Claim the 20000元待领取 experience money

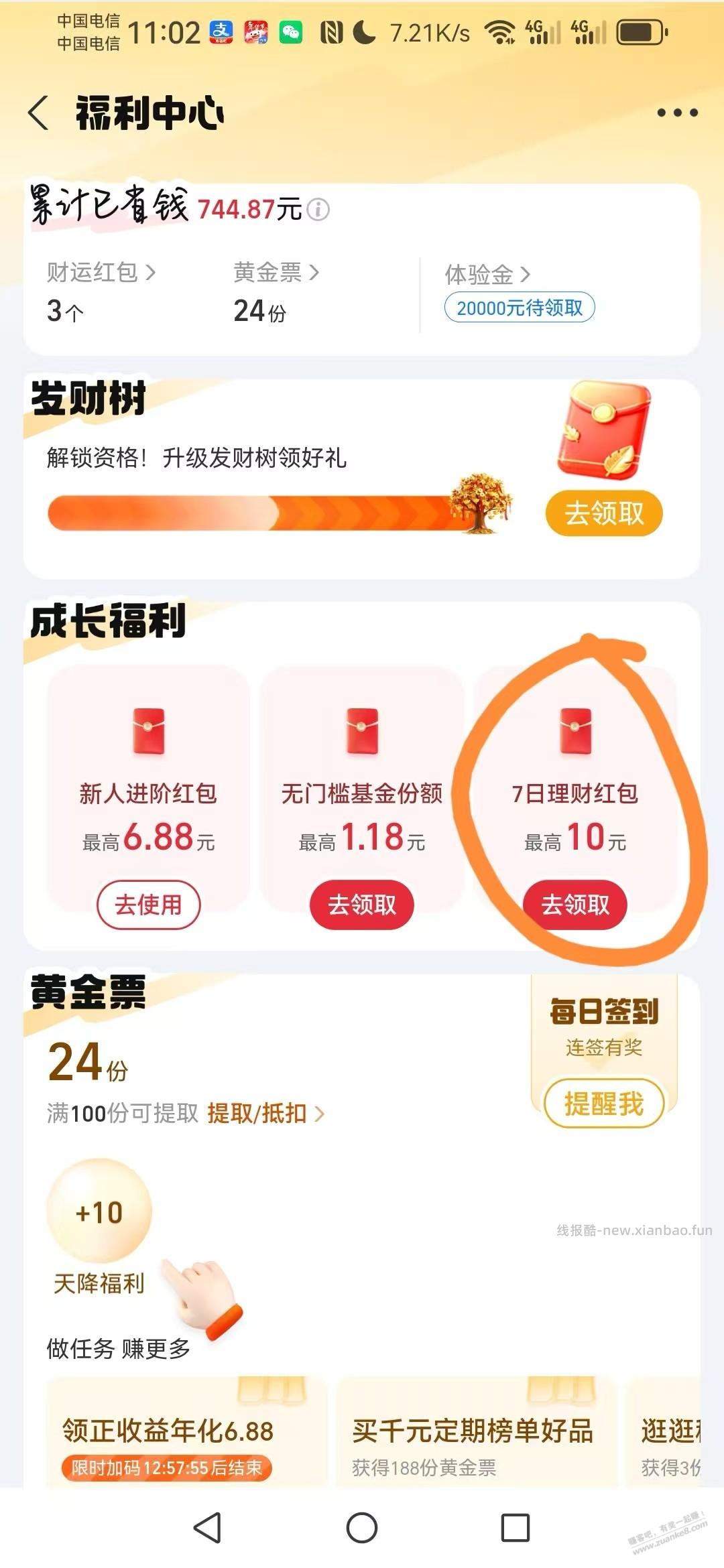pyautogui.click(x=522, y=305)
